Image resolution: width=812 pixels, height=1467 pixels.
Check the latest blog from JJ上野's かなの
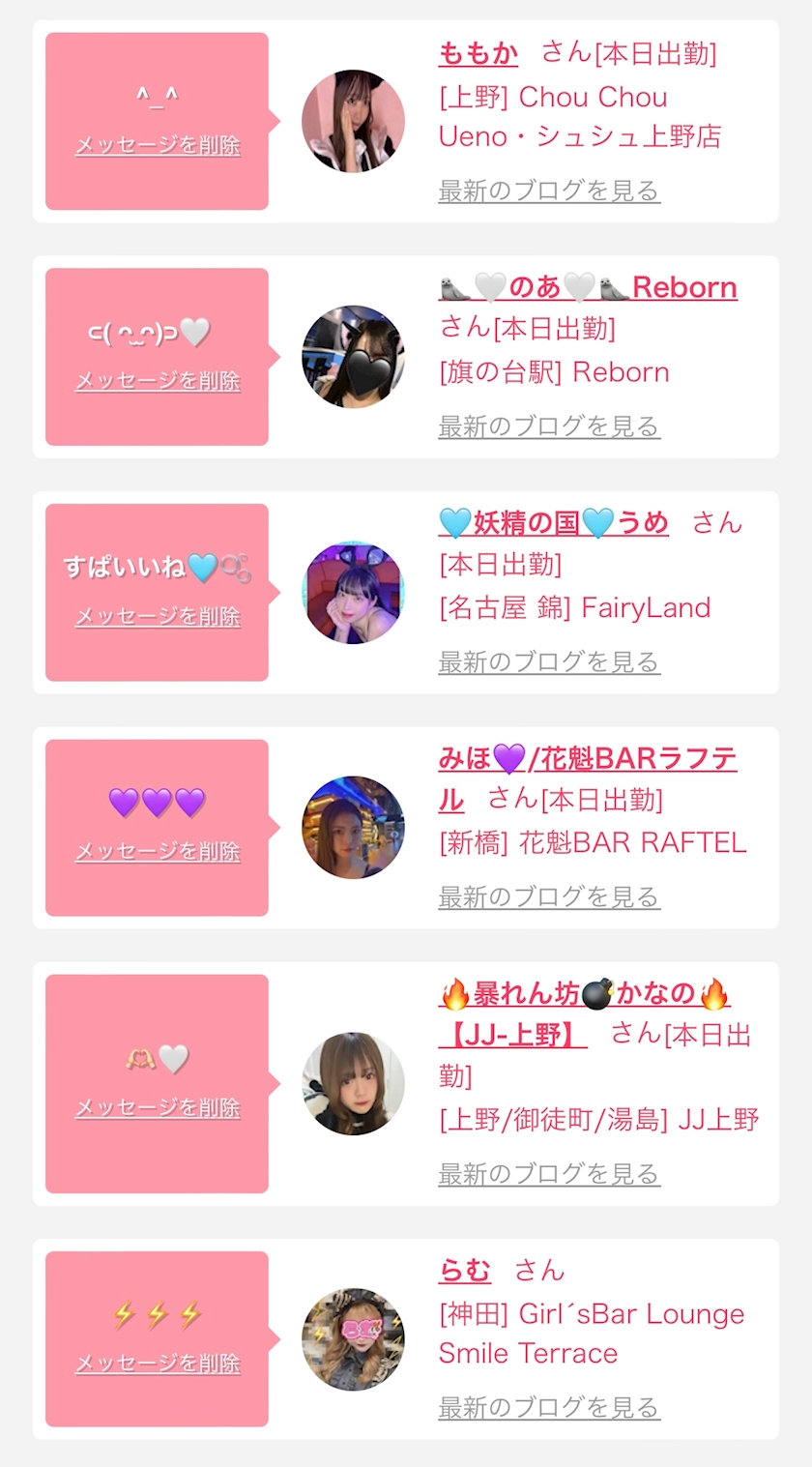click(x=548, y=1174)
